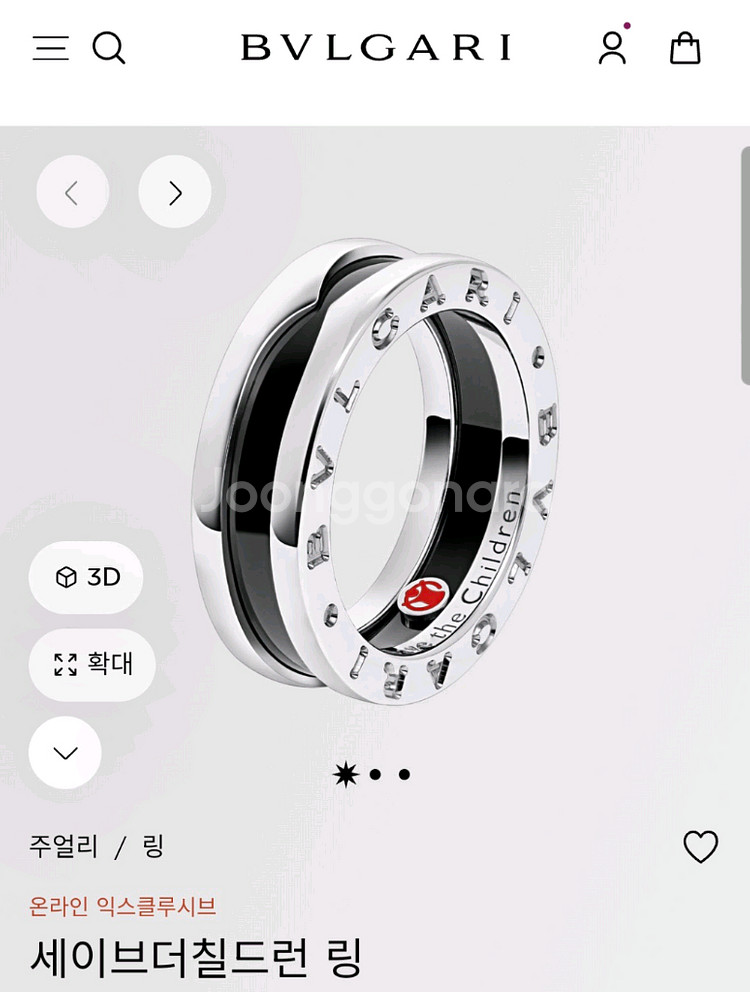The height and width of the screenshot is (992, 750).
Task: Show the previous product image
Action: pyautogui.click(x=73, y=192)
